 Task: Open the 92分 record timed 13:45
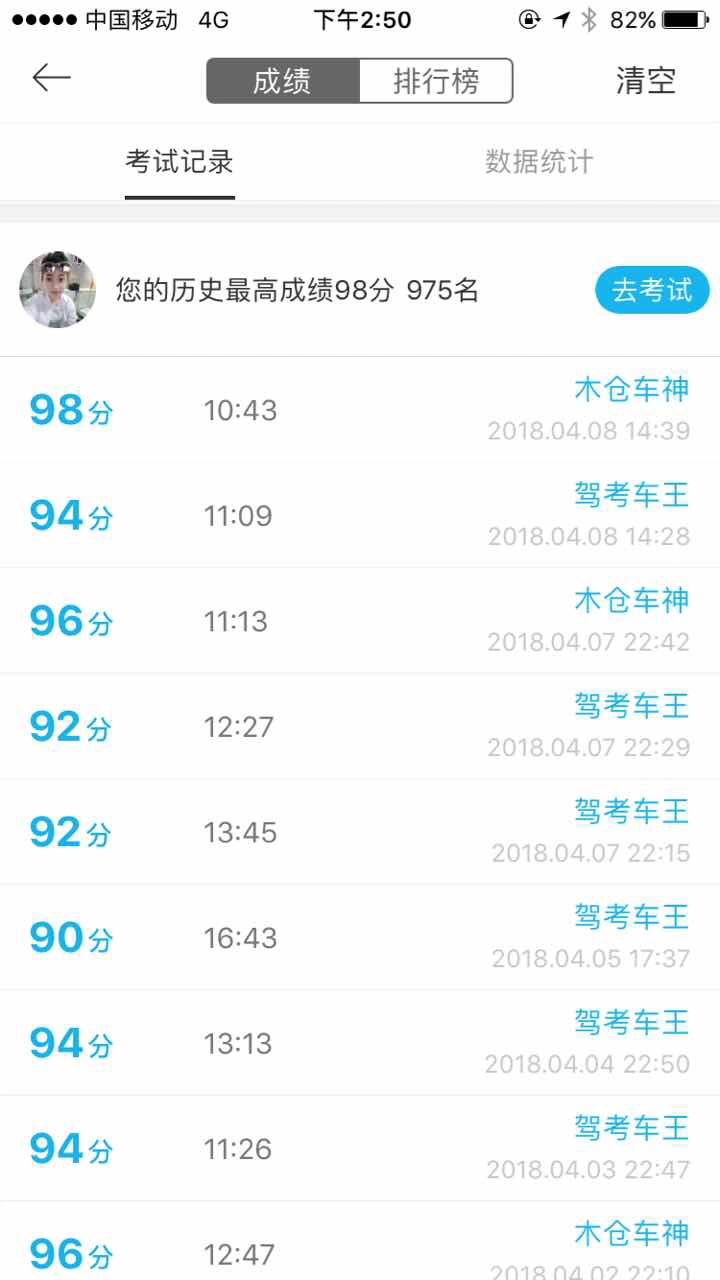(360, 833)
